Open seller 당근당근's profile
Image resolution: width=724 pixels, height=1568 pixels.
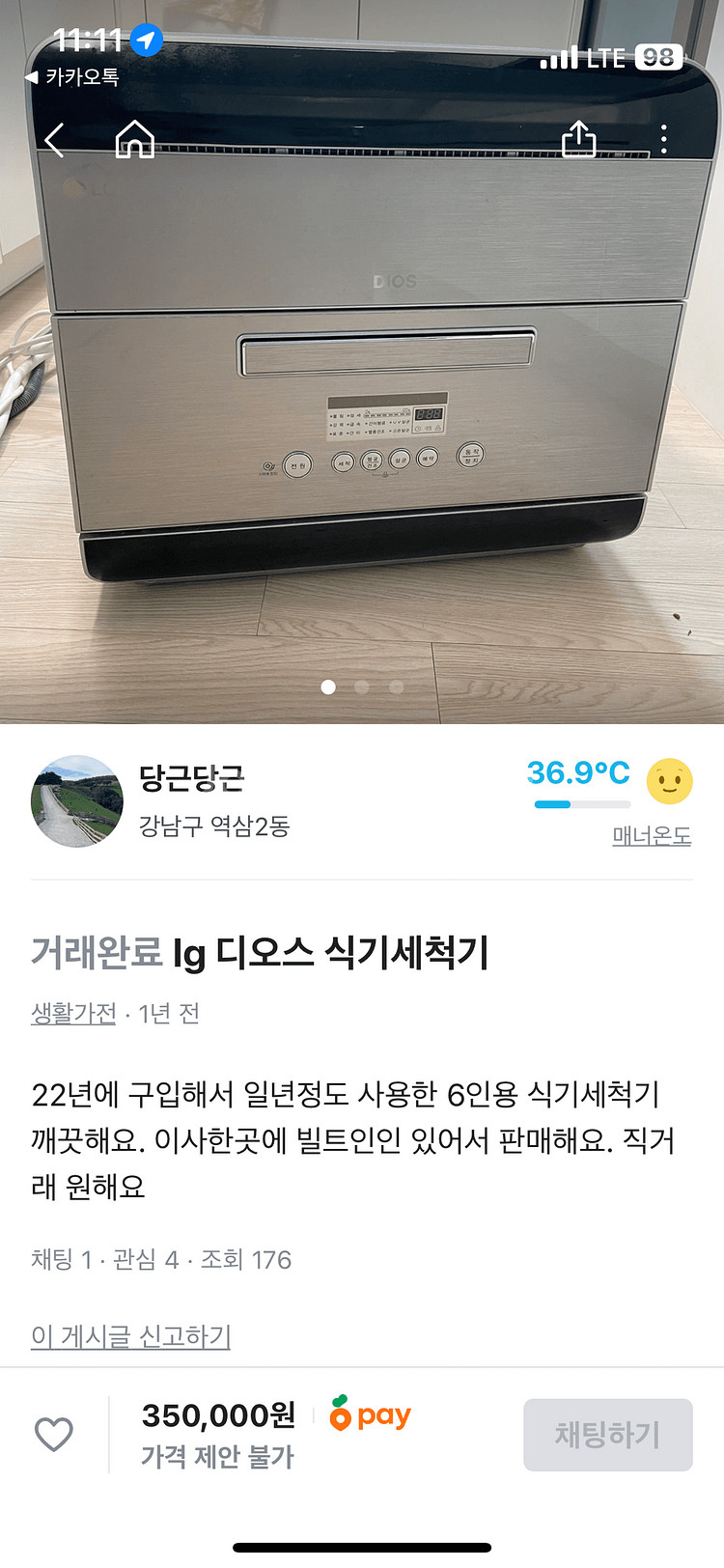click(192, 778)
